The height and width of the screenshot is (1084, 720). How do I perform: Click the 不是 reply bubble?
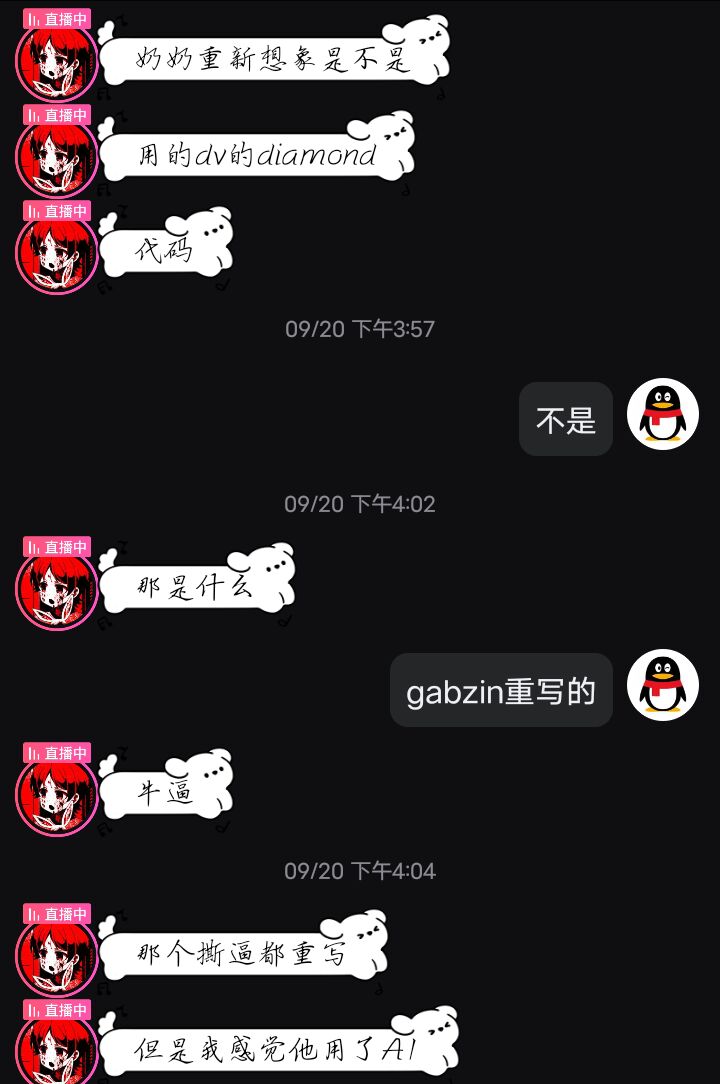pyautogui.click(x=565, y=418)
